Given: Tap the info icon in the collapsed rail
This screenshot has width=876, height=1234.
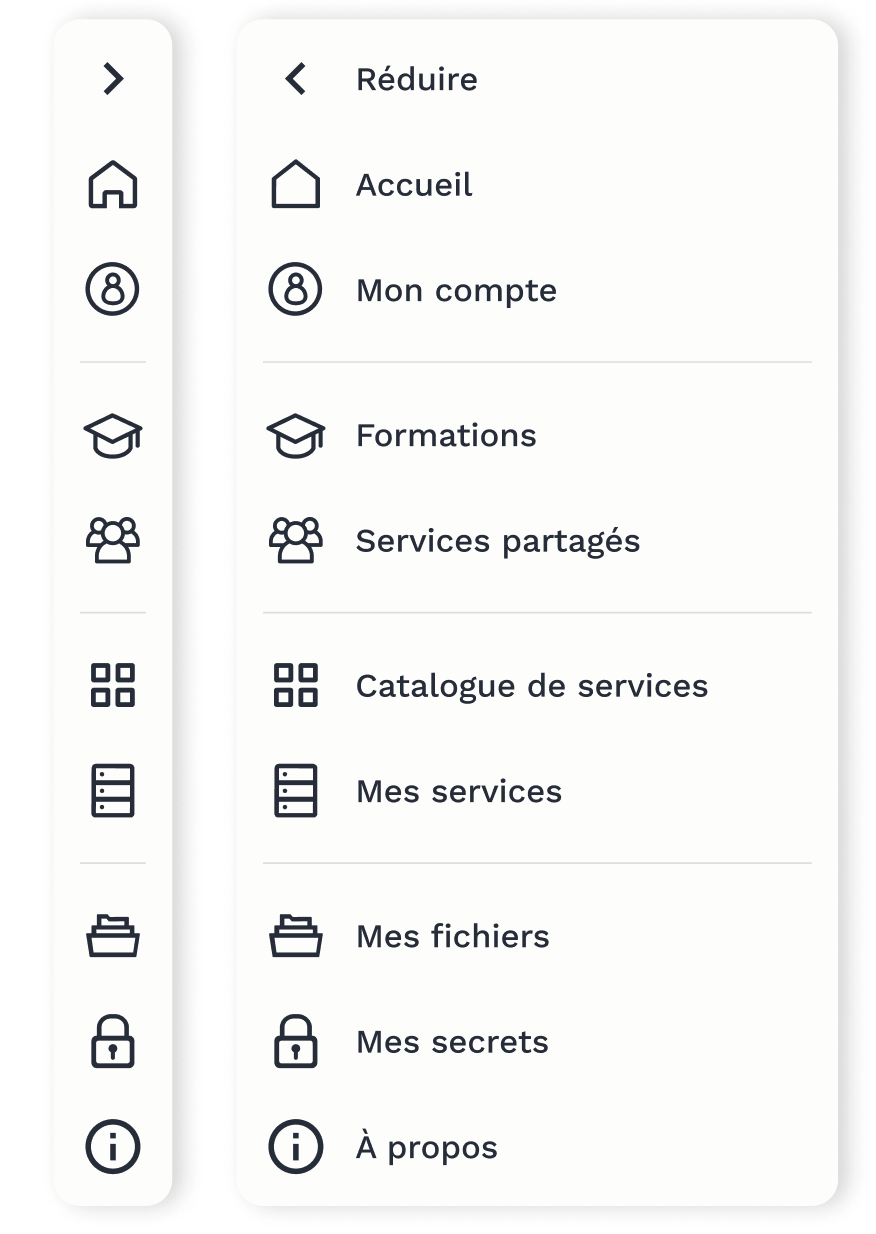Looking at the screenshot, I should [113, 1147].
